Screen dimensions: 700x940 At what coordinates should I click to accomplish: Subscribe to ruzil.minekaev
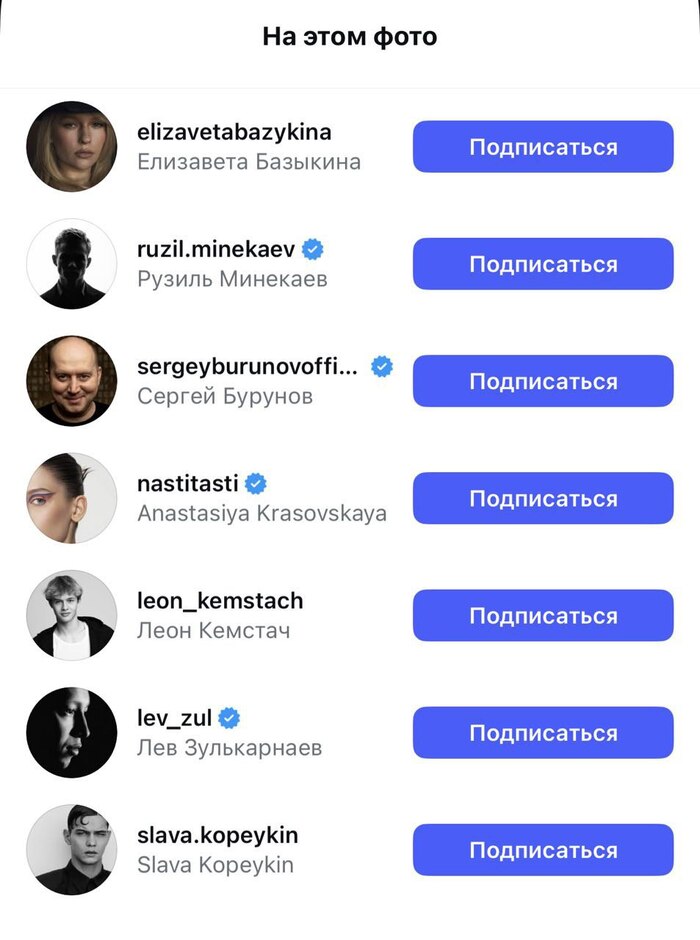pos(543,264)
